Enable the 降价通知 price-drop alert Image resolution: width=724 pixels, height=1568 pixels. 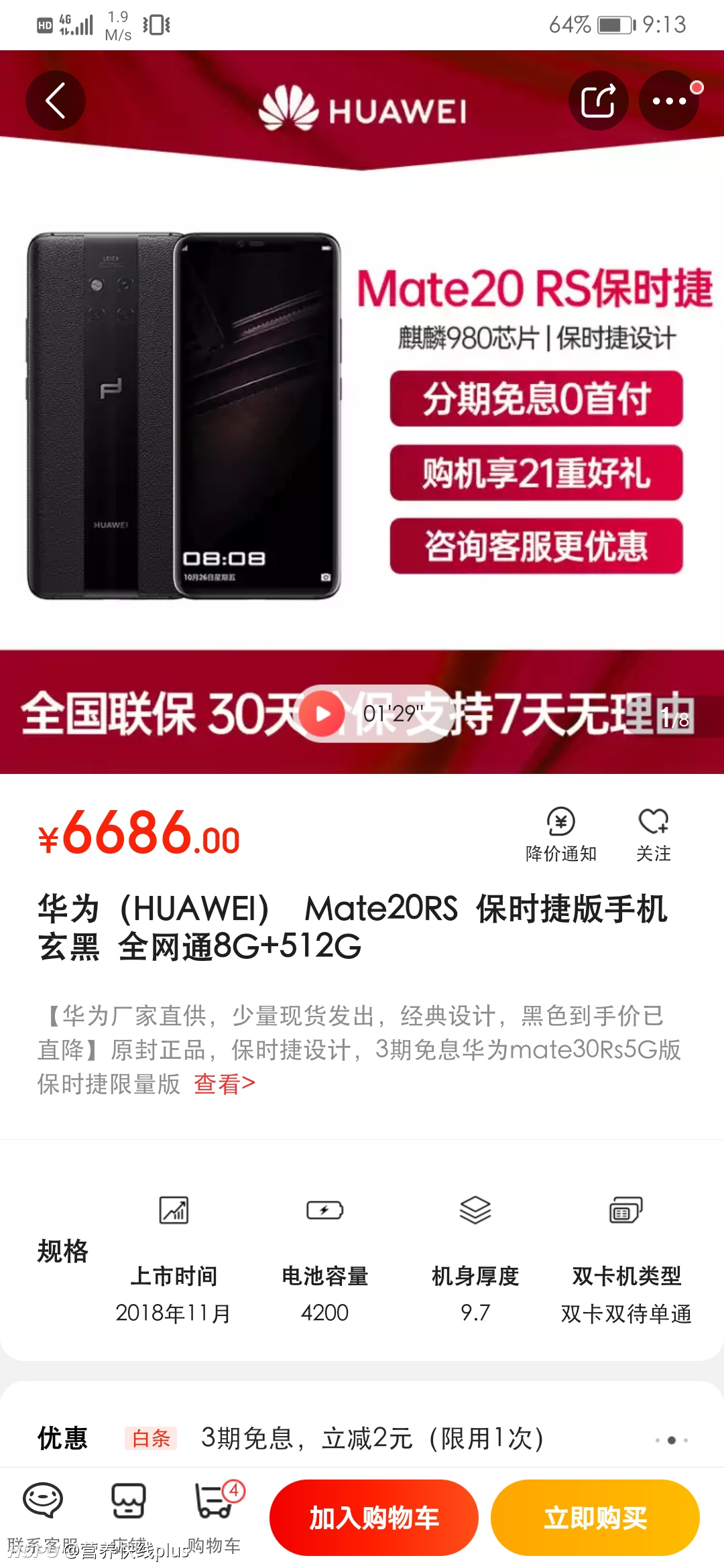[561, 834]
